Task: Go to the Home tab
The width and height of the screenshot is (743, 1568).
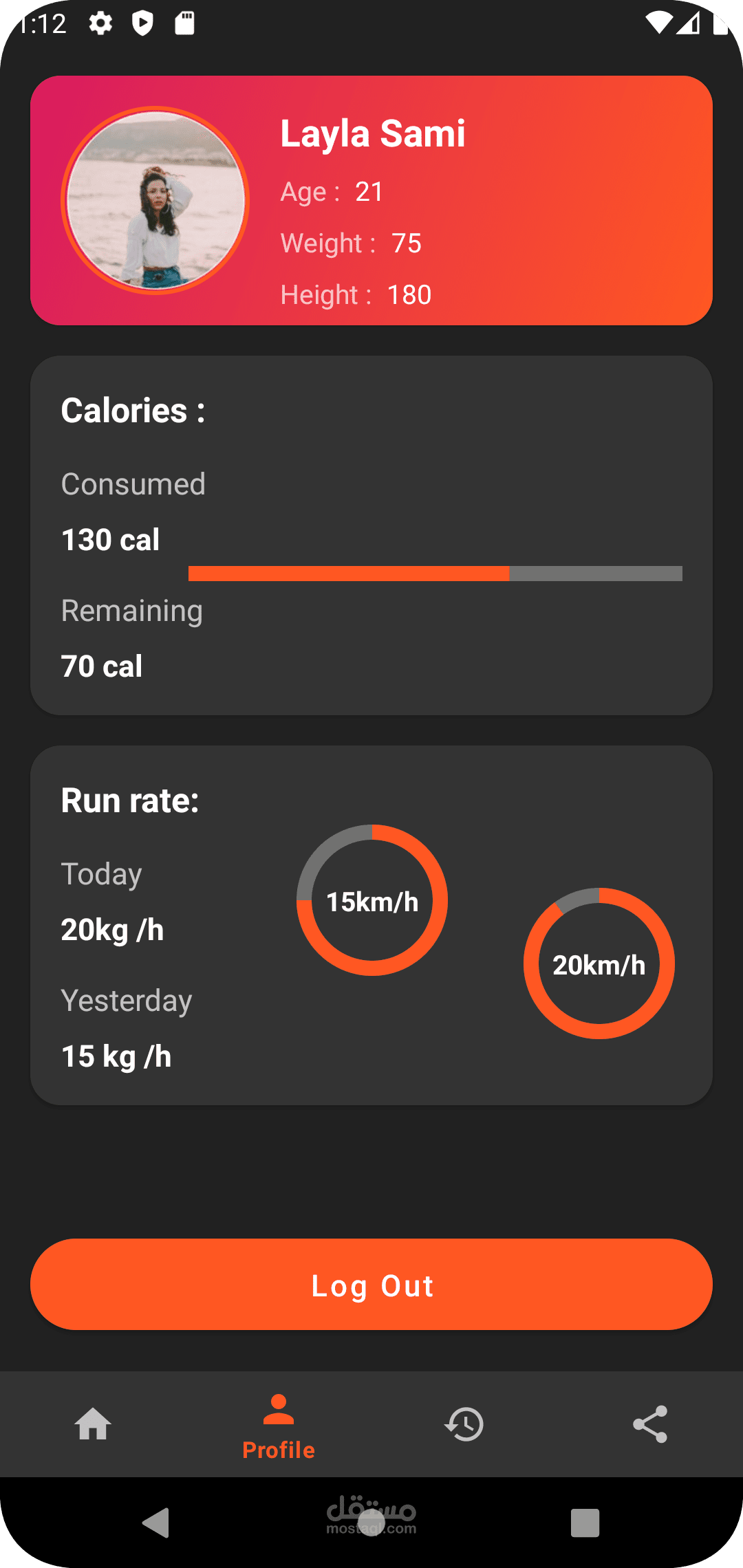Action: (93, 1424)
